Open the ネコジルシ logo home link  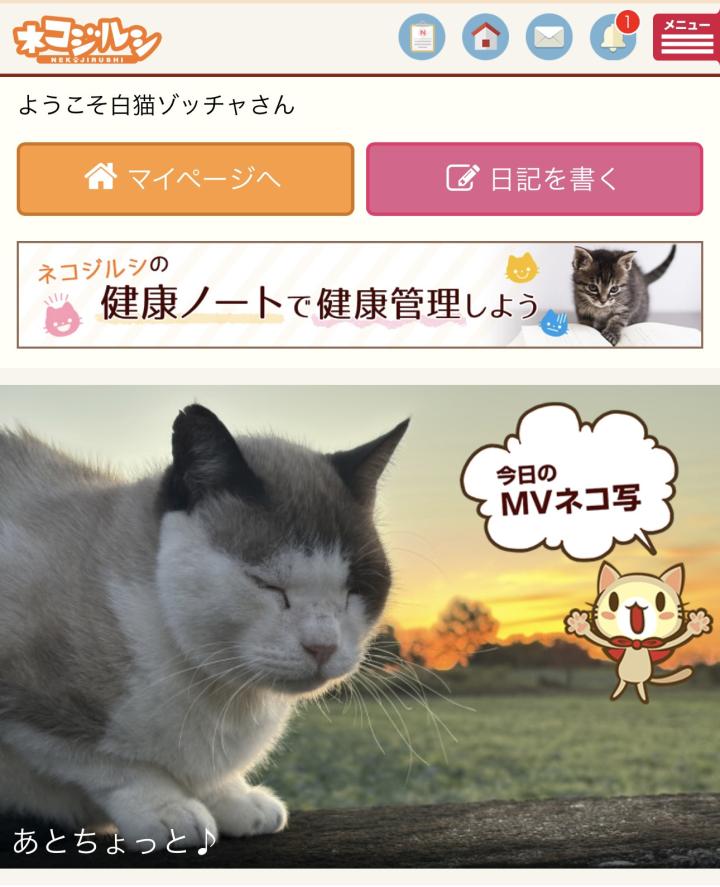[x=87, y=39]
